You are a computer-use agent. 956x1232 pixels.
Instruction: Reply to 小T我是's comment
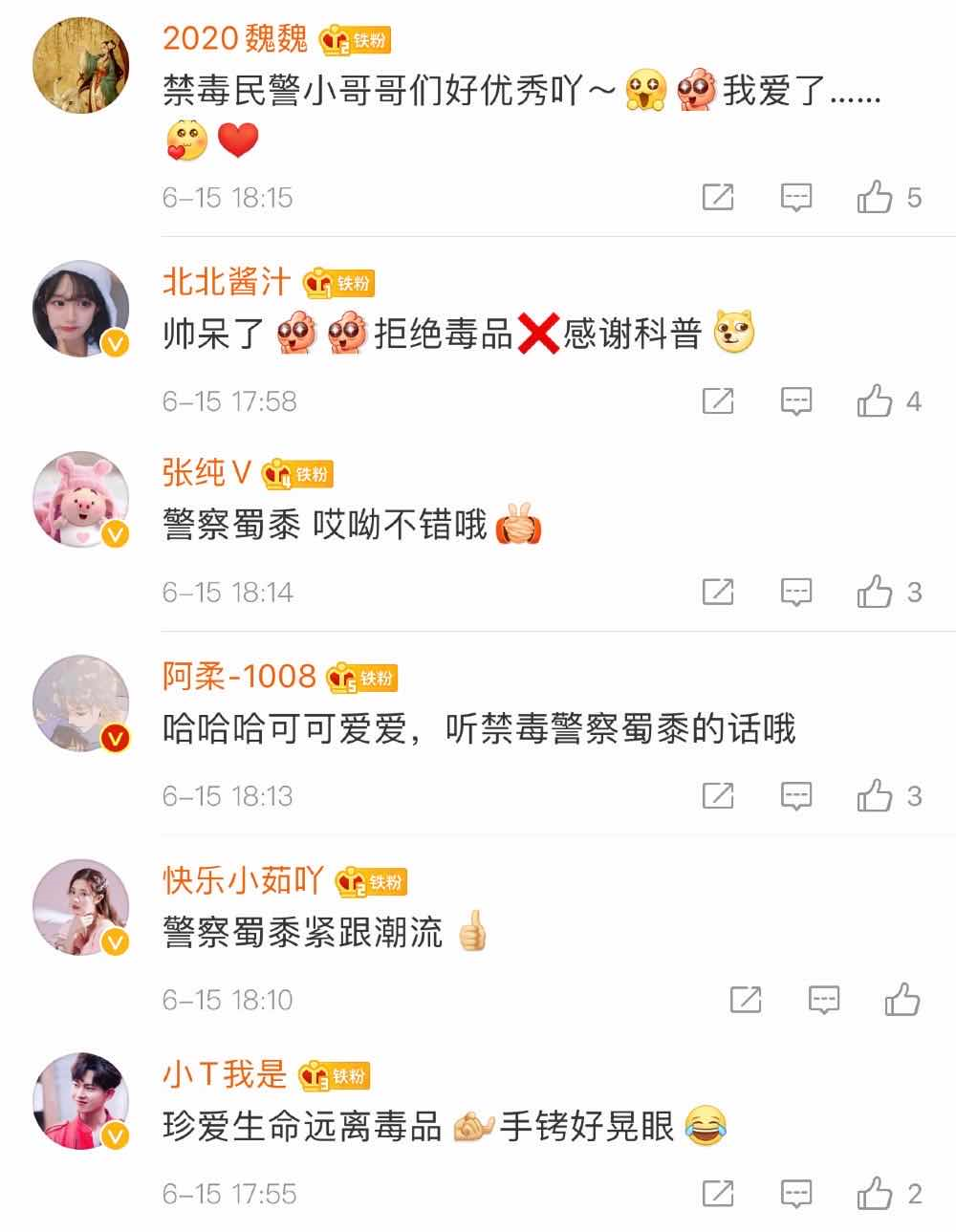coord(795,1193)
